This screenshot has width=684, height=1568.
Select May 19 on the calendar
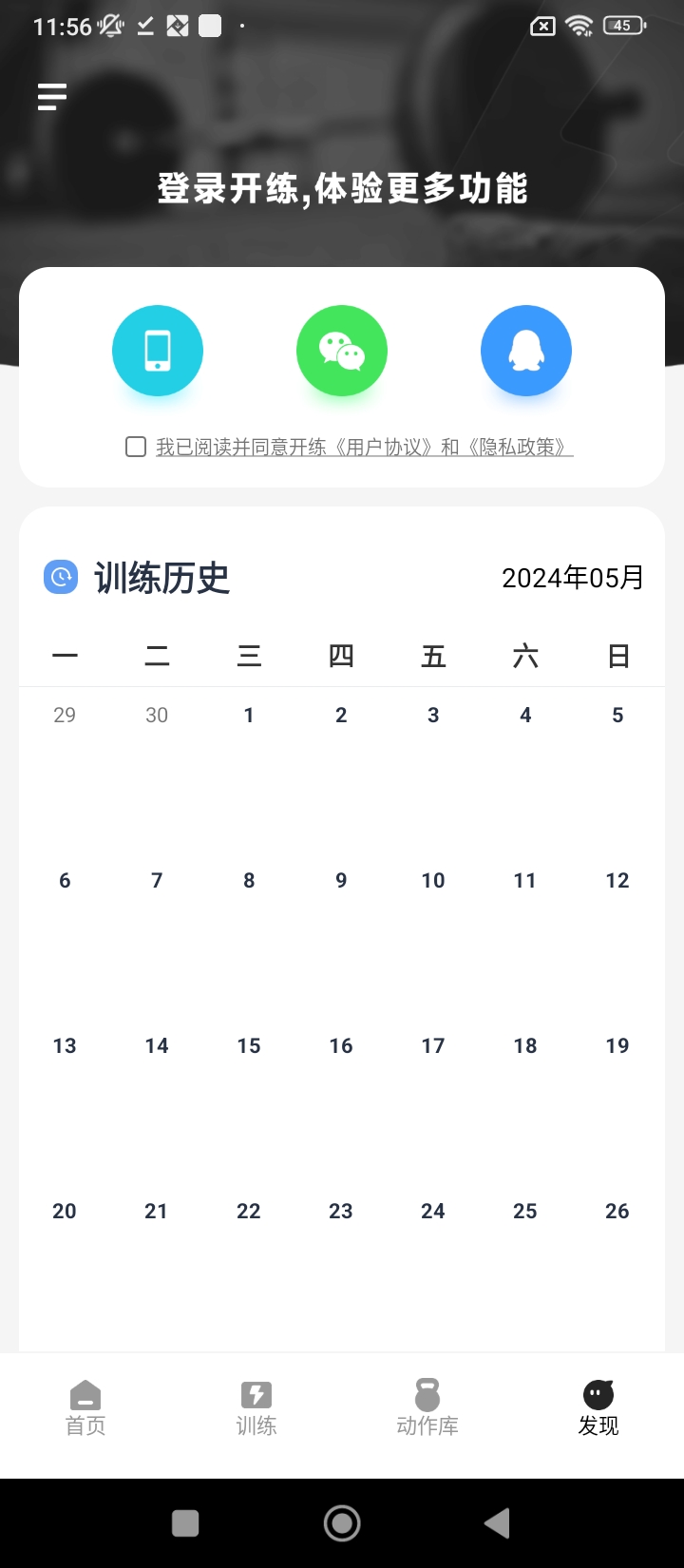(x=617, y=1046)
